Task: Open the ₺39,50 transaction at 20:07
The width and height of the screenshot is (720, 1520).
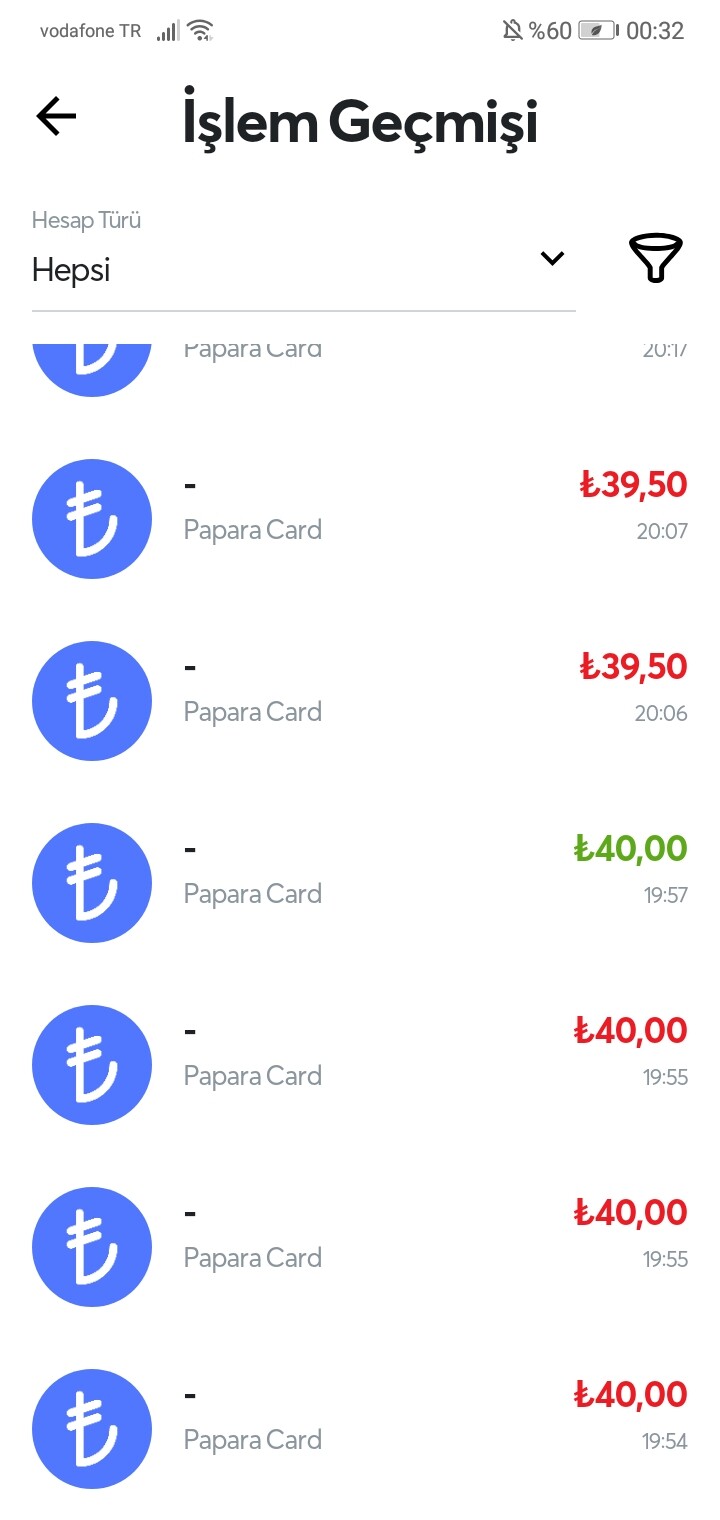Action: (360, 519)
